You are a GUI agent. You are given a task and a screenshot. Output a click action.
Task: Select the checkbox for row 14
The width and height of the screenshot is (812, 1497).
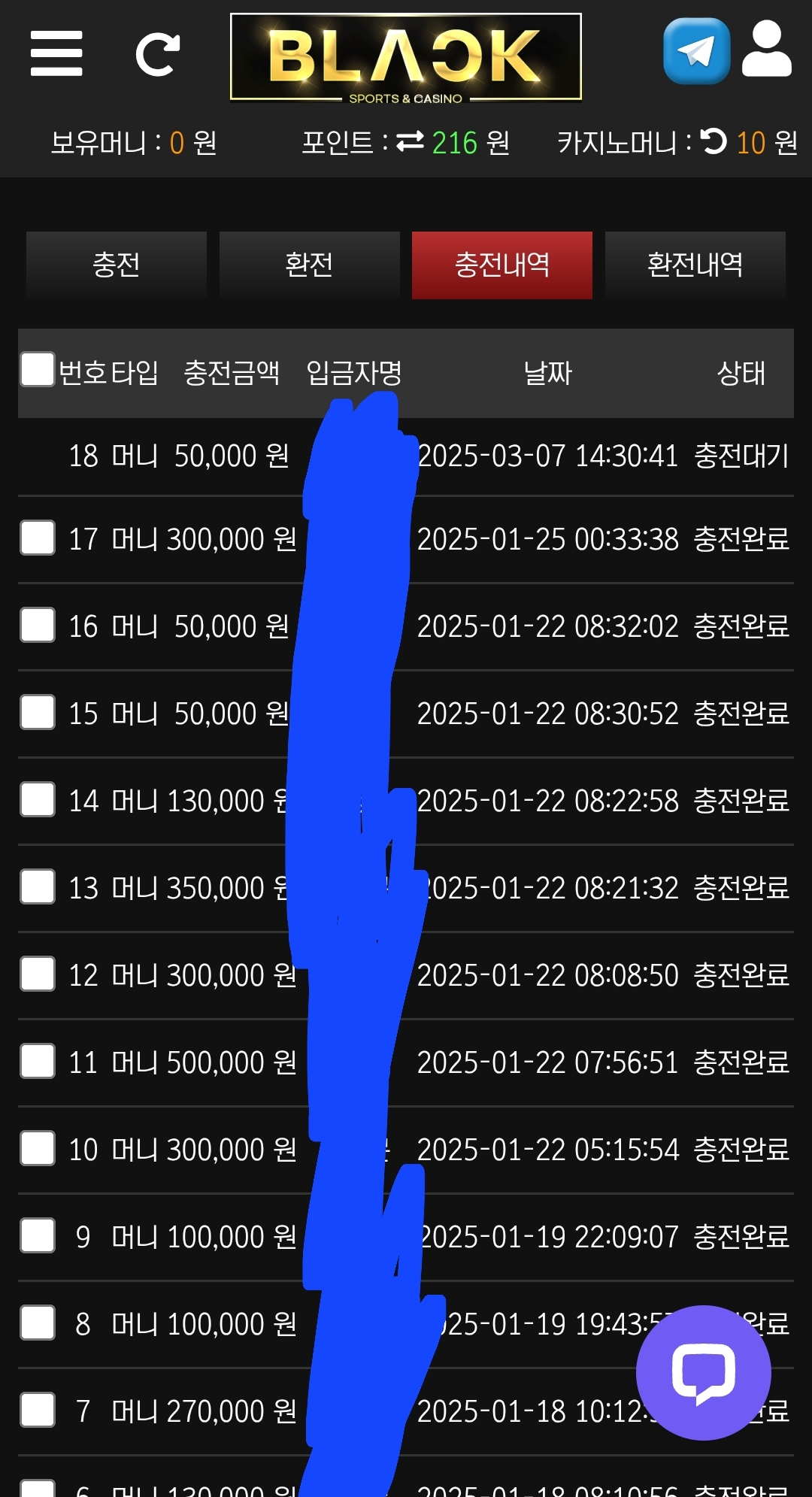coord(38,799)
